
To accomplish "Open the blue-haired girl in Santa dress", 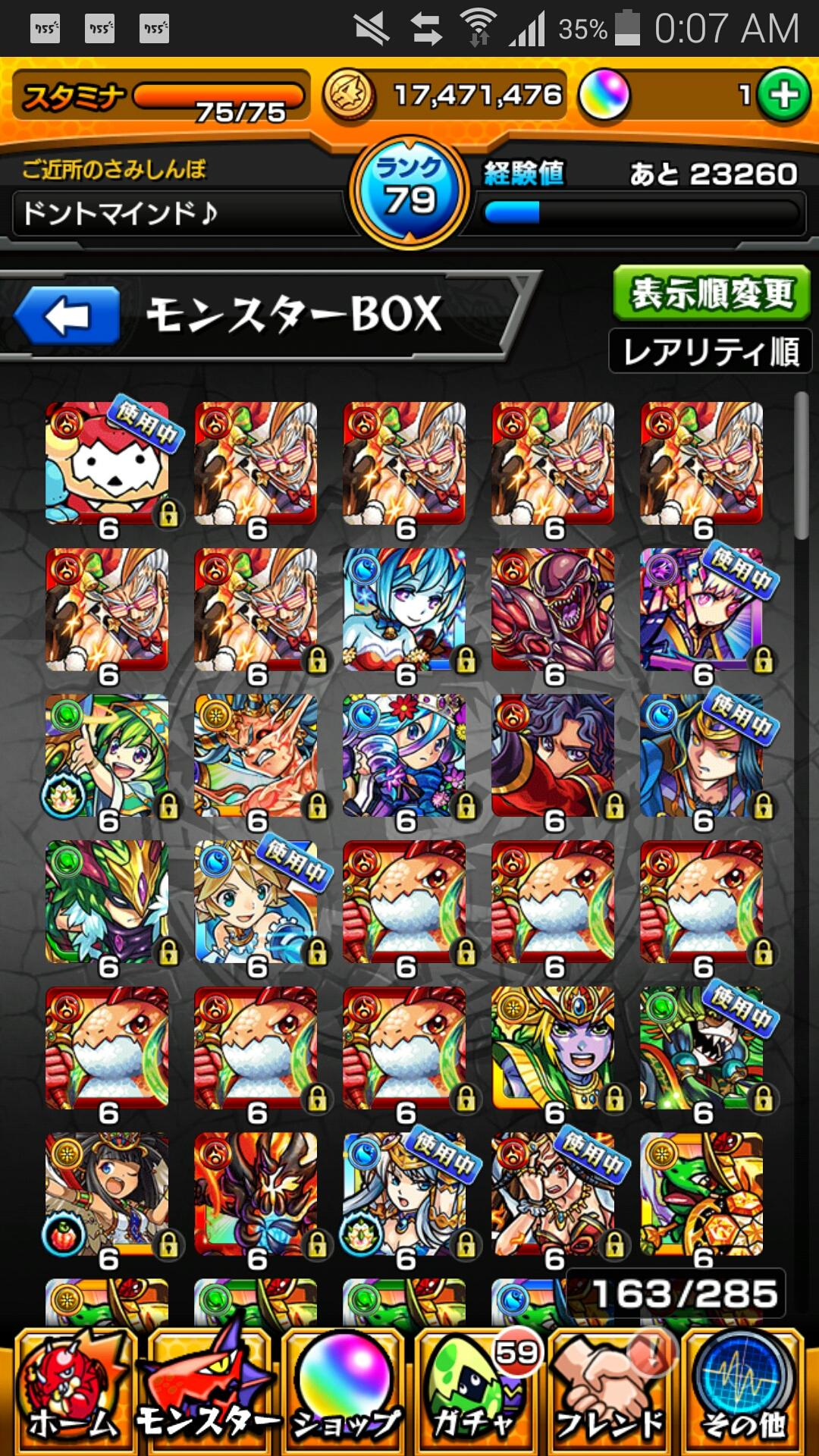I will click(x=404, y=610).
